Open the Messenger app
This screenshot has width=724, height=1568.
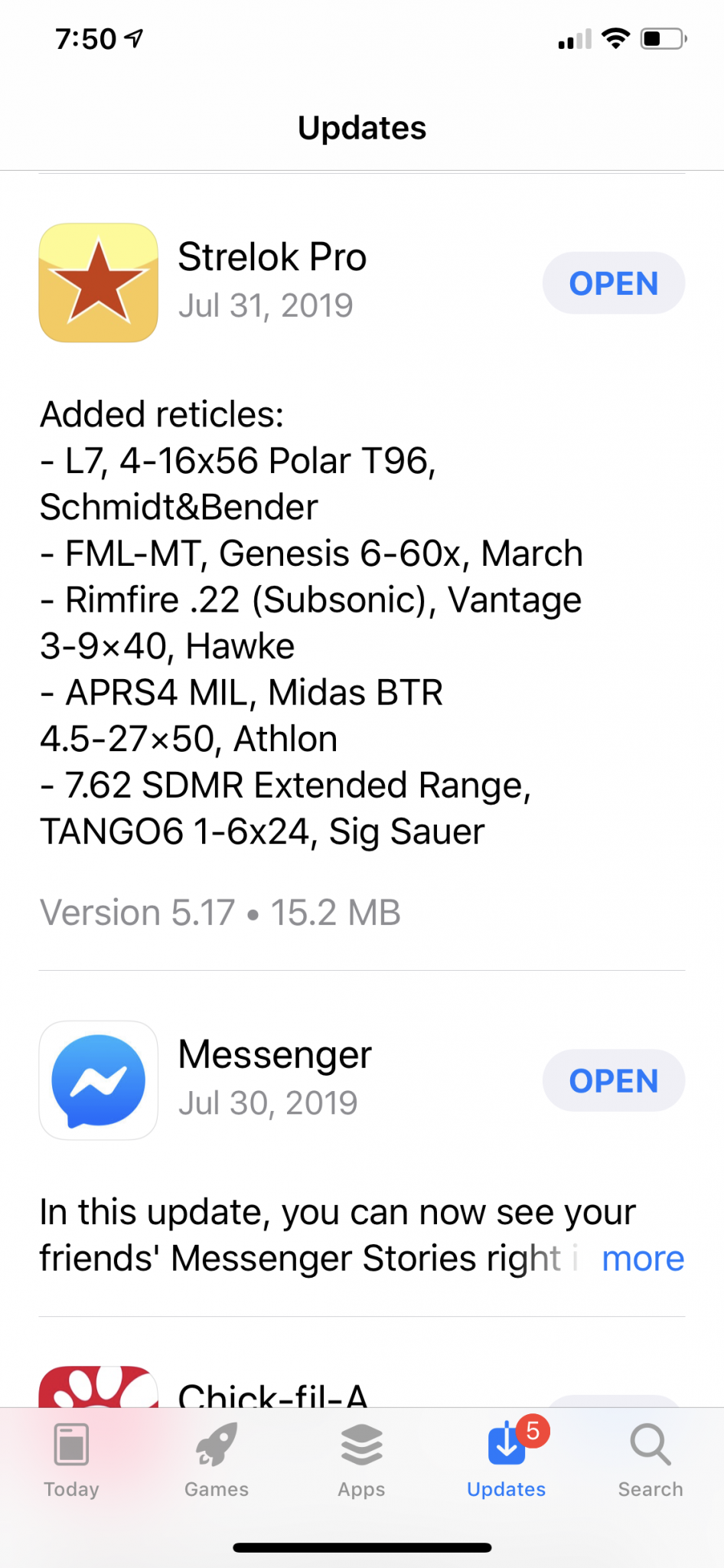(x=613, y=1080)
